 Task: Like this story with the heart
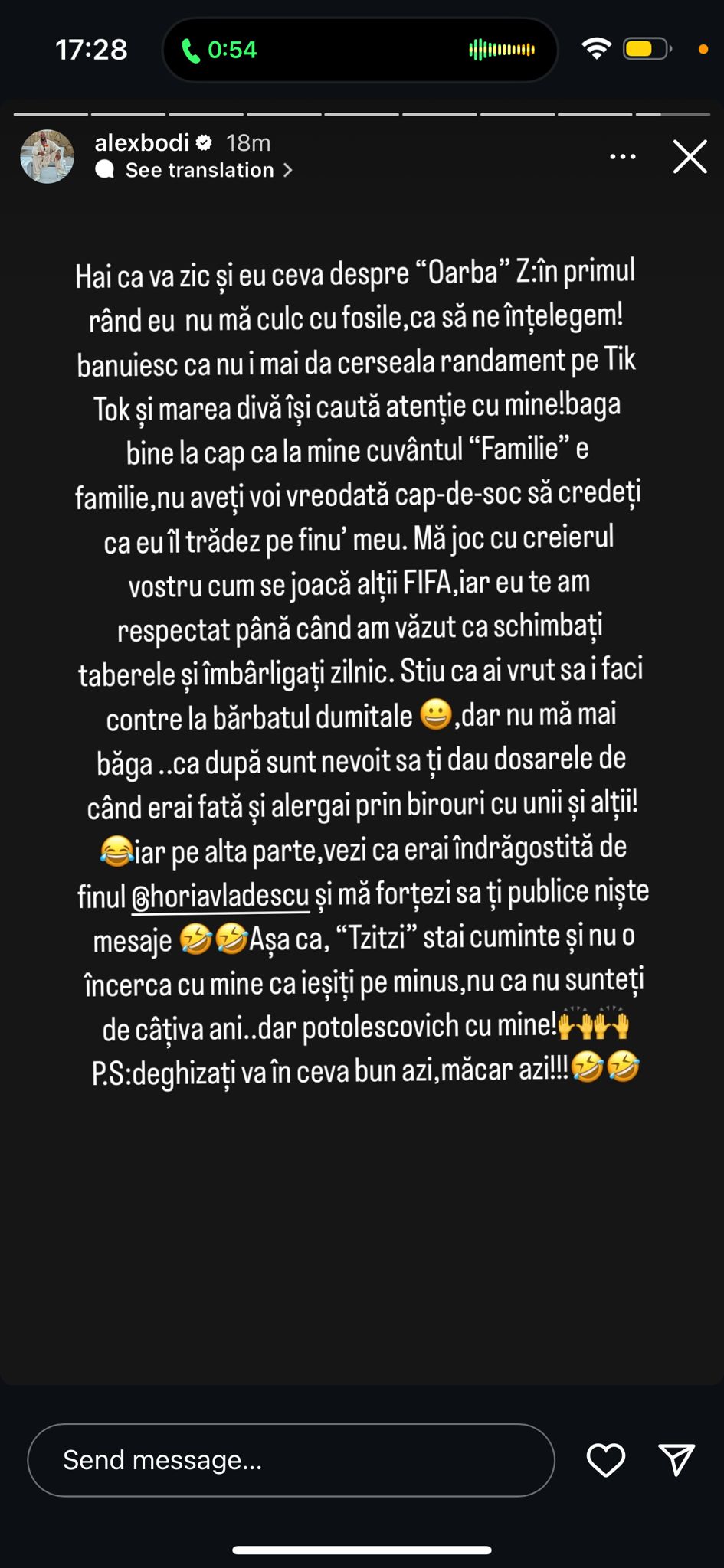click(x=605, y=1460)
